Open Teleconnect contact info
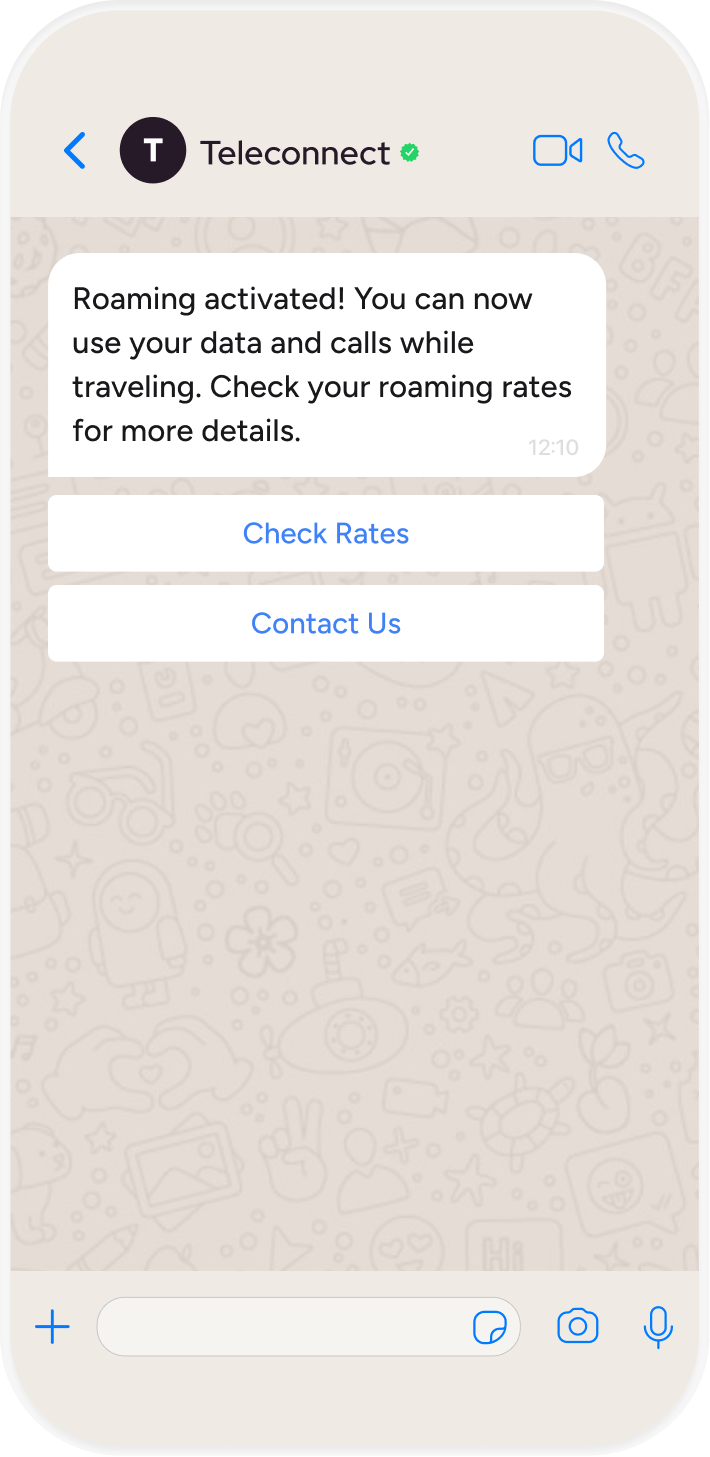The height and width of the screenshot is (1457, 710). 295,153
